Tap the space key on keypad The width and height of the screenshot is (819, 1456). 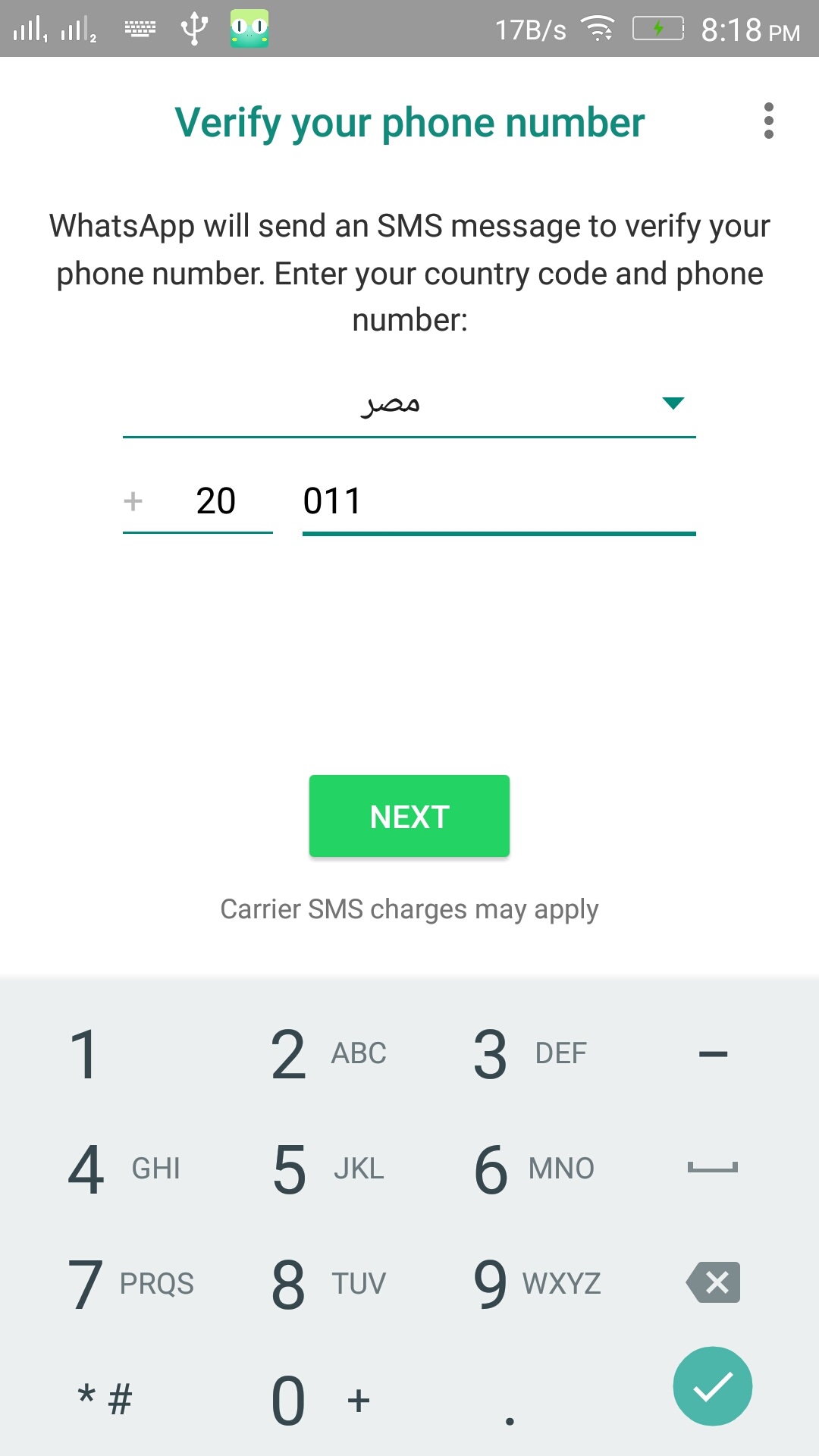click(713, 1168)
